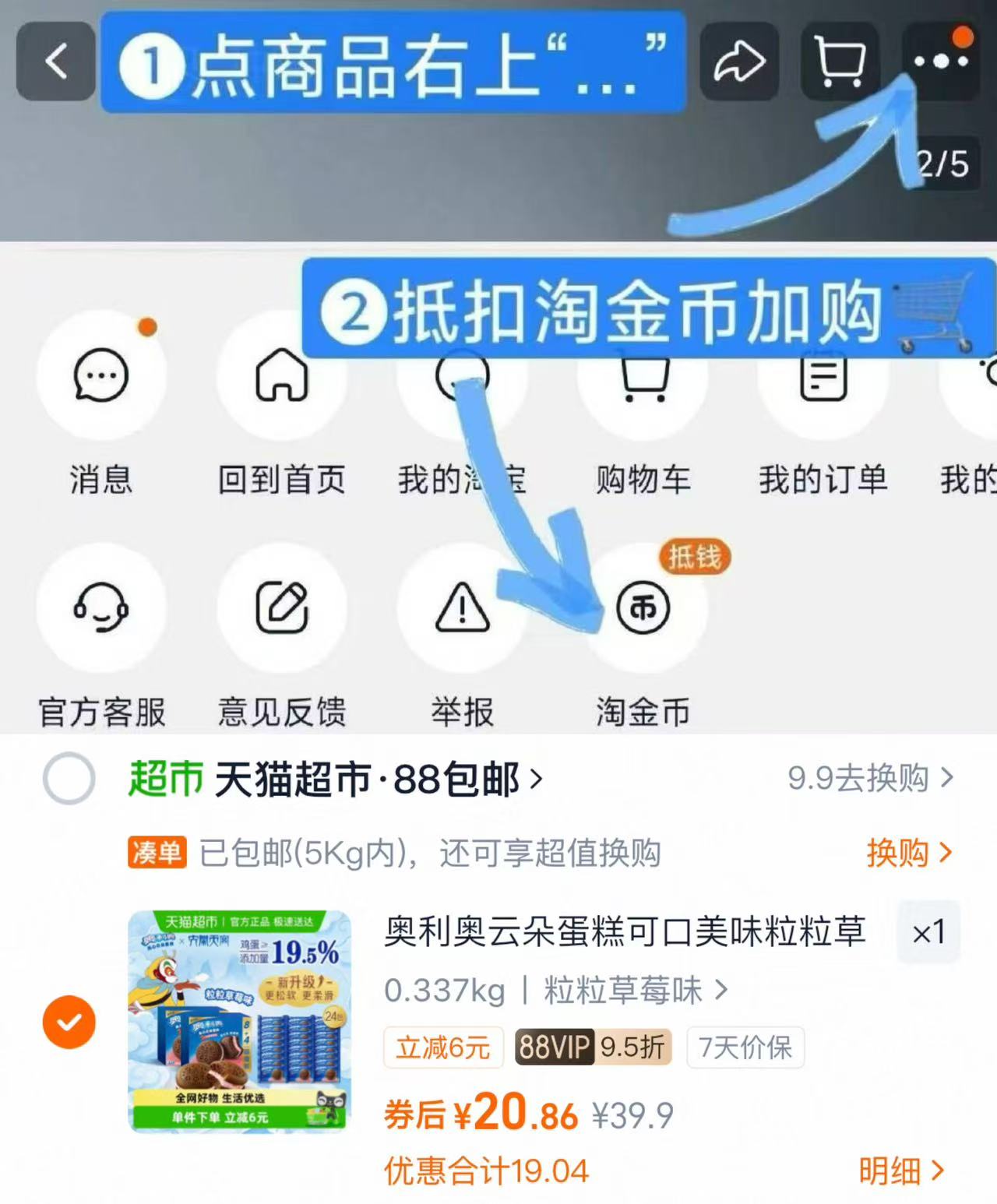Open the 淘金币 coin icon

tap(643, 609)
